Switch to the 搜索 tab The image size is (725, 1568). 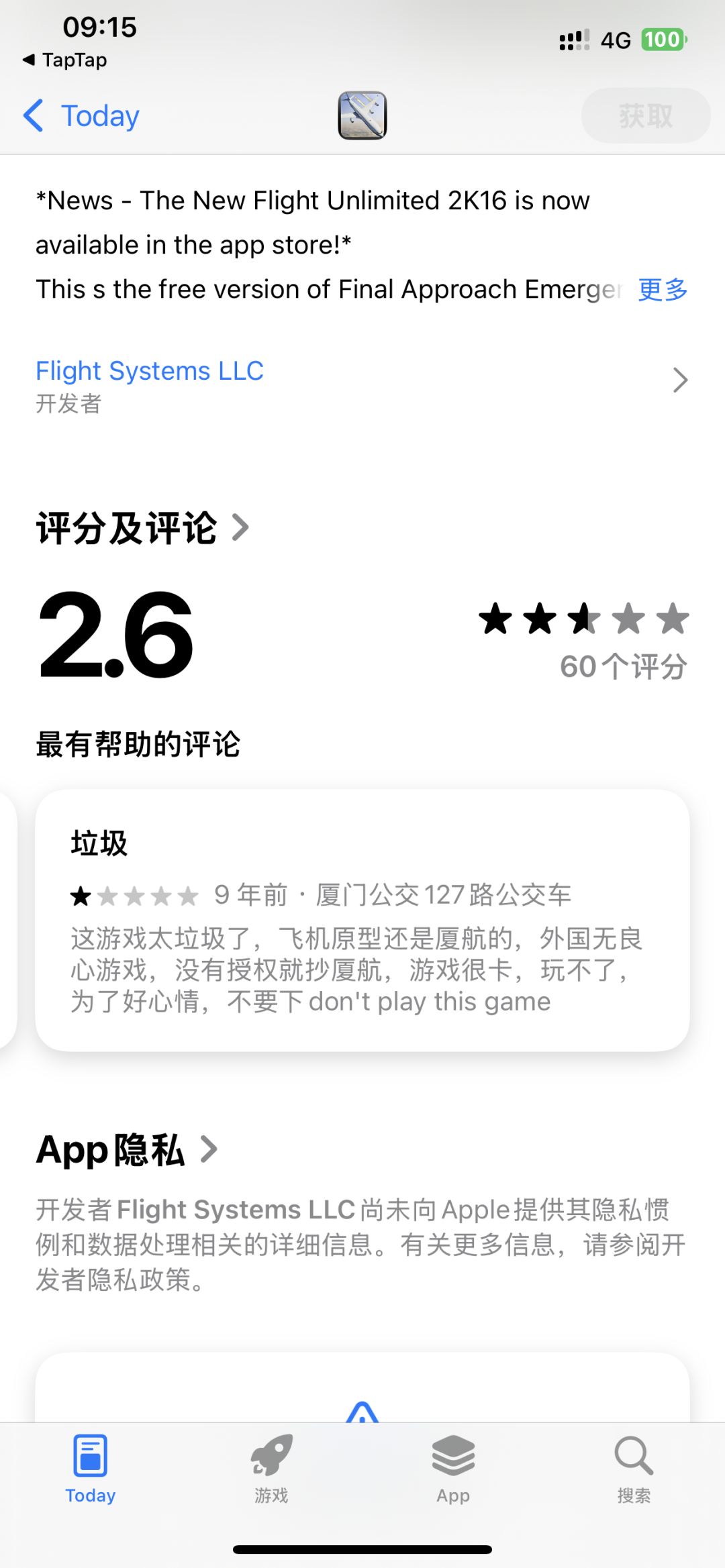tap(634, 1469)
